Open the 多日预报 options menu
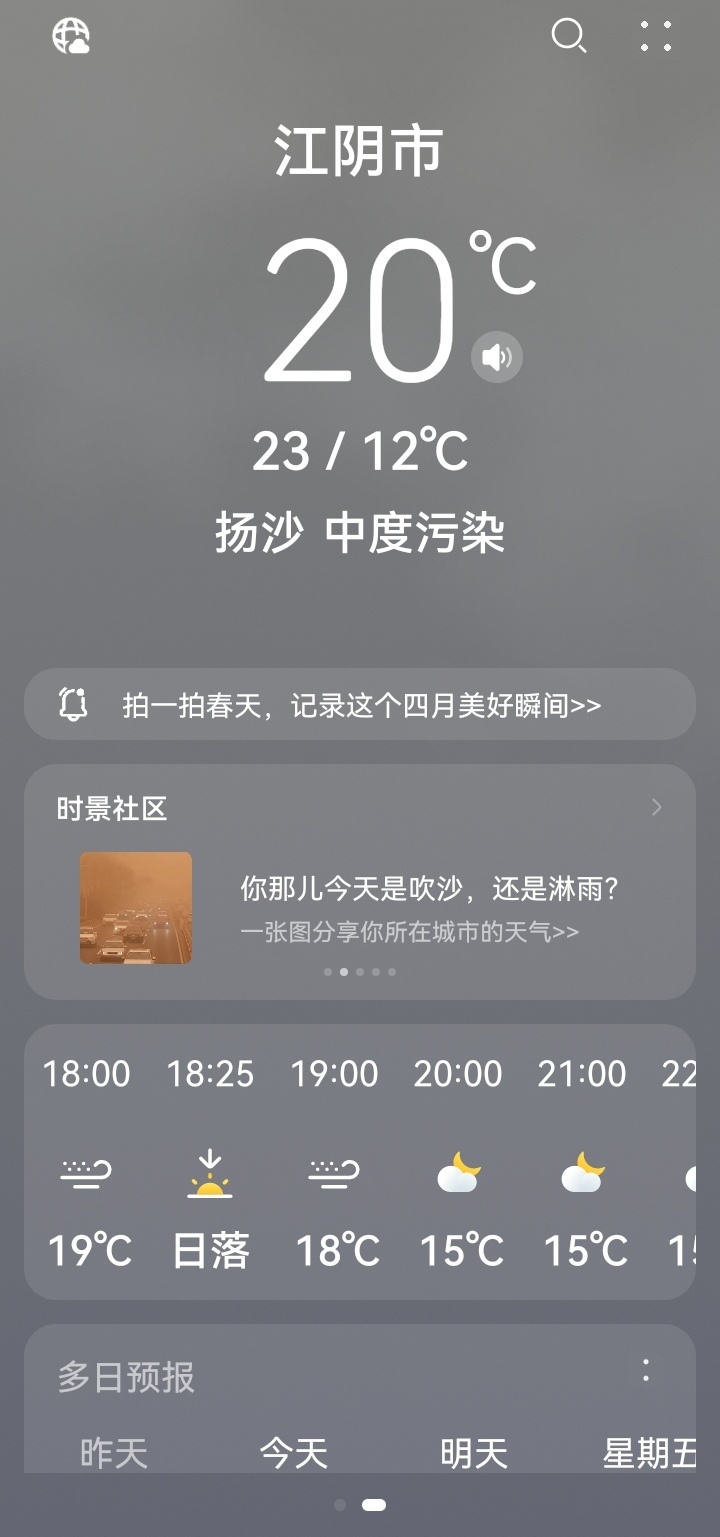 coord(646,1371)
